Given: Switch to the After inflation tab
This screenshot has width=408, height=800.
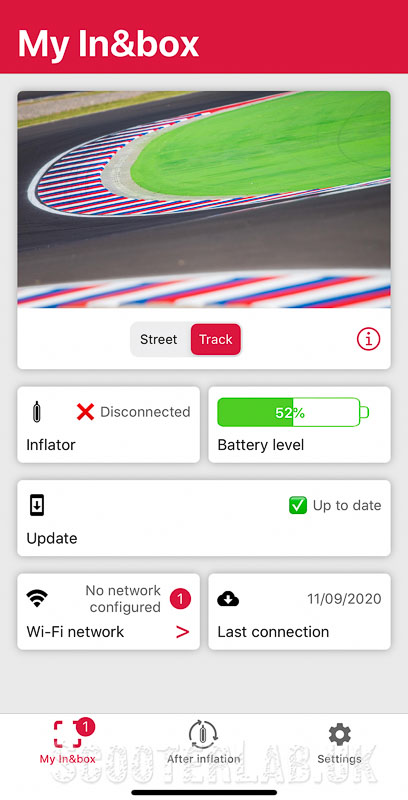Looking at the screenshot, I should pos(203,742).
